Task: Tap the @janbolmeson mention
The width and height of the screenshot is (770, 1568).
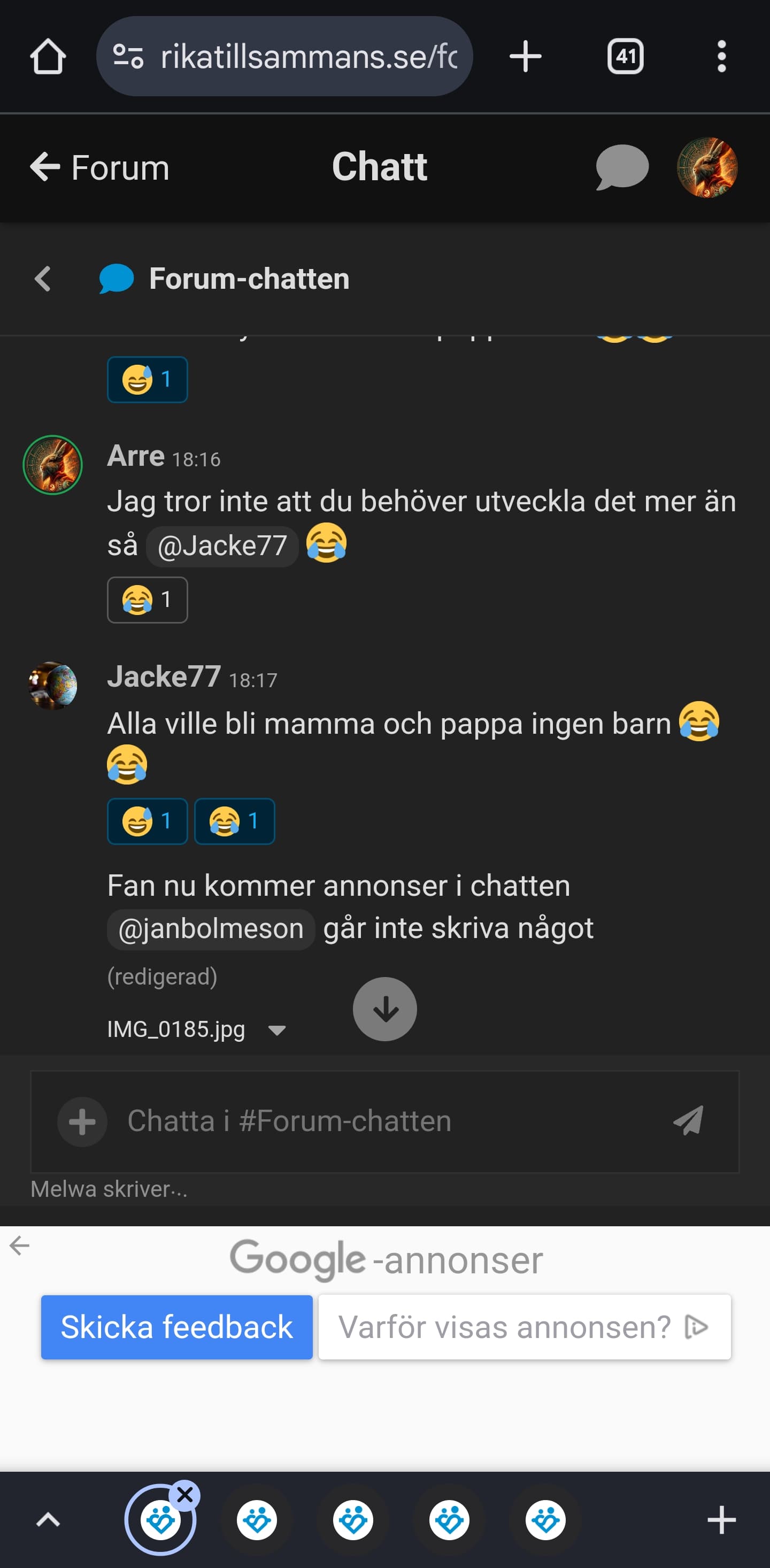Action: tap(211, 929)
